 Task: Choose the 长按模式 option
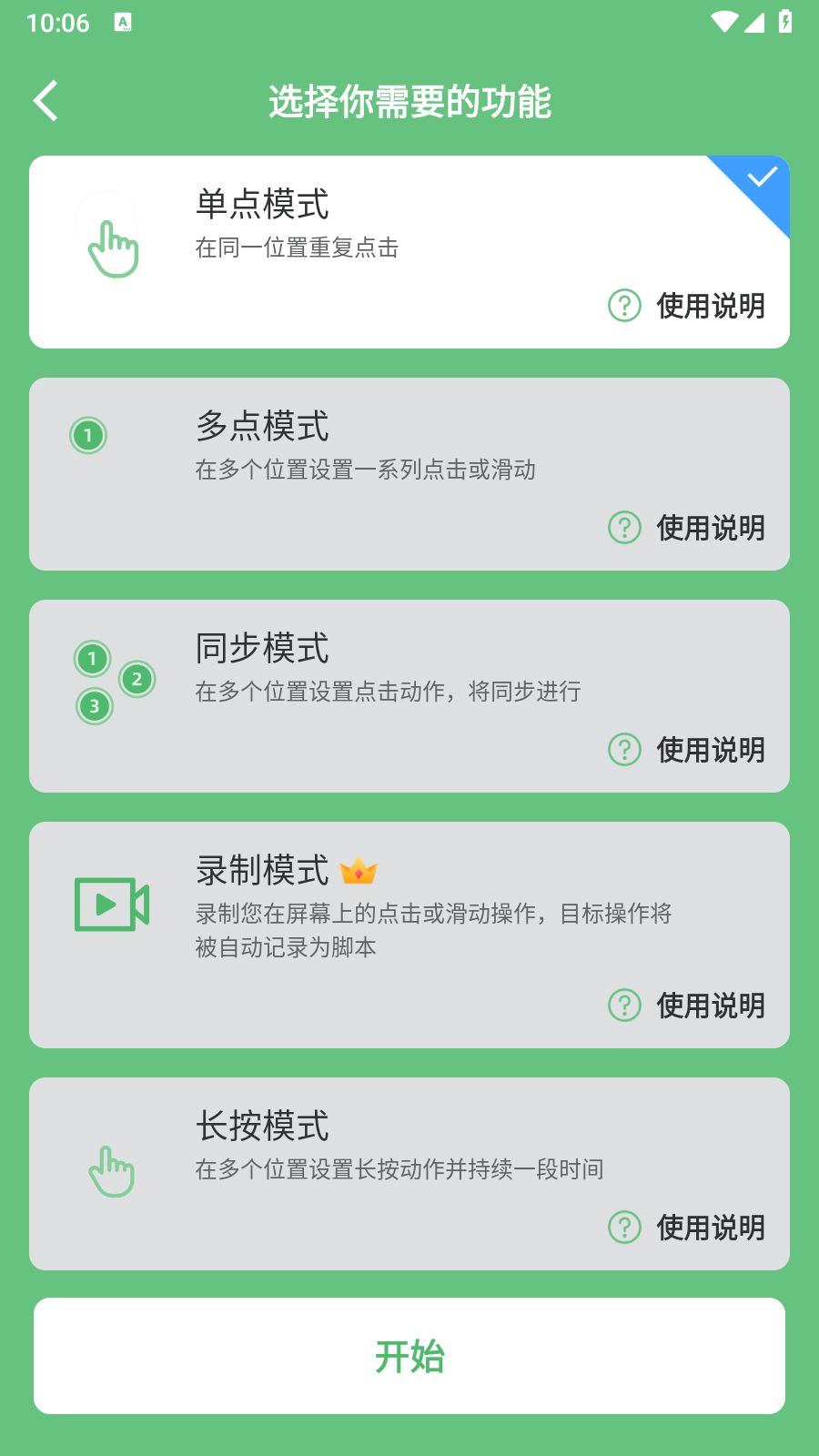click(364, 1147)
